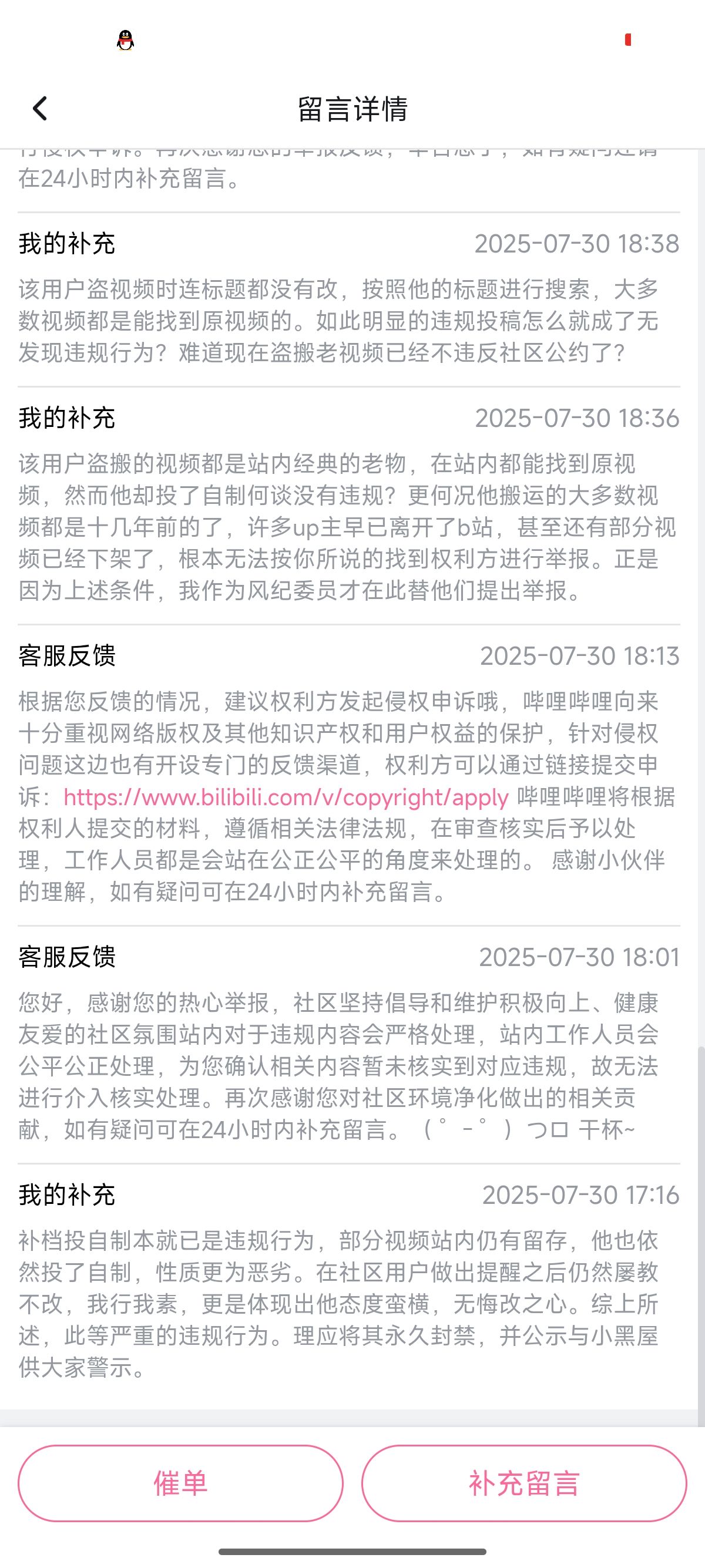Go back from 留言详情 page
The width and height of the screenshot is (705, 1568).
[x=40, y=109]
